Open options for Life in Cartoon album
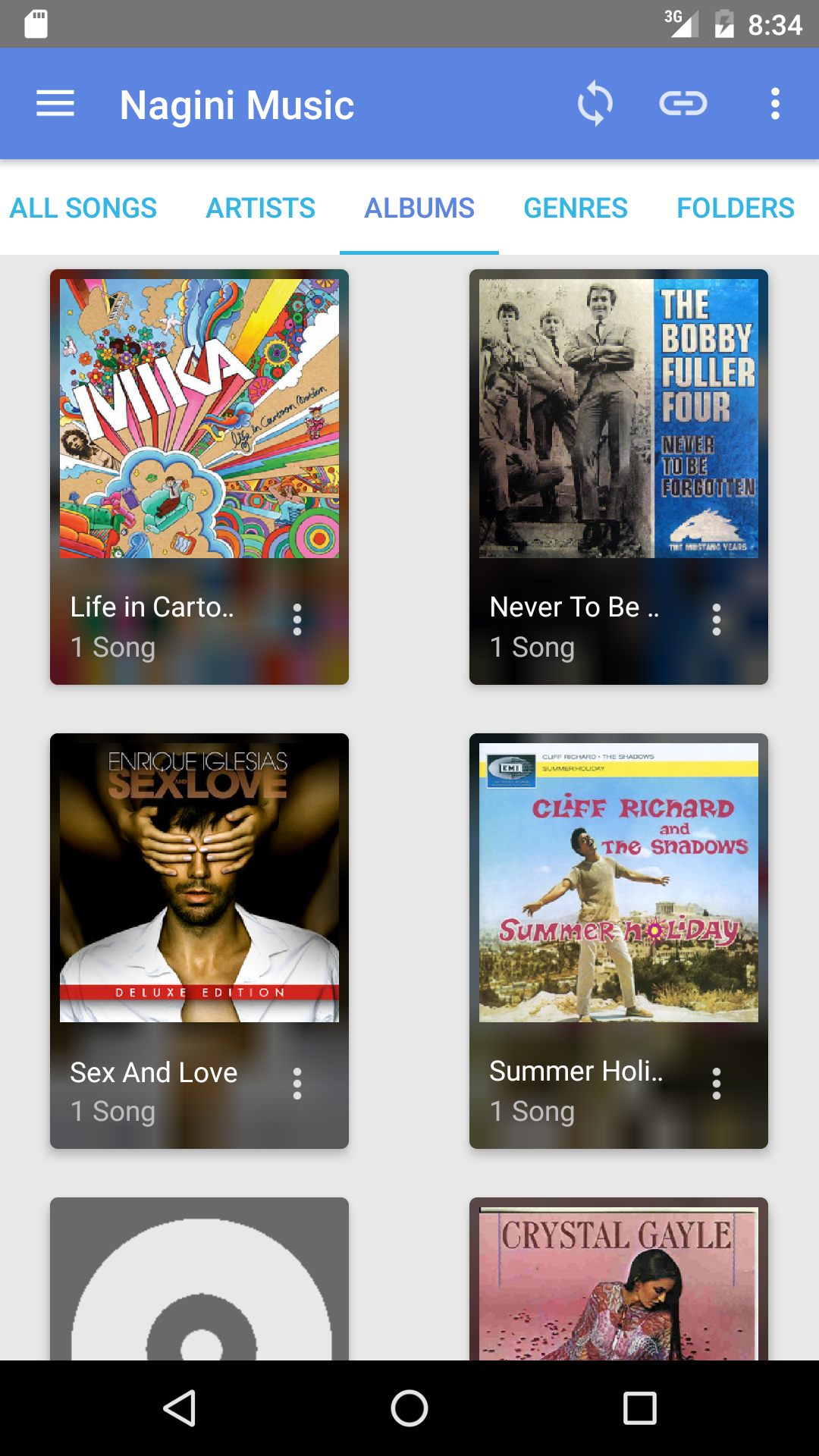 (x=297, y=622)
